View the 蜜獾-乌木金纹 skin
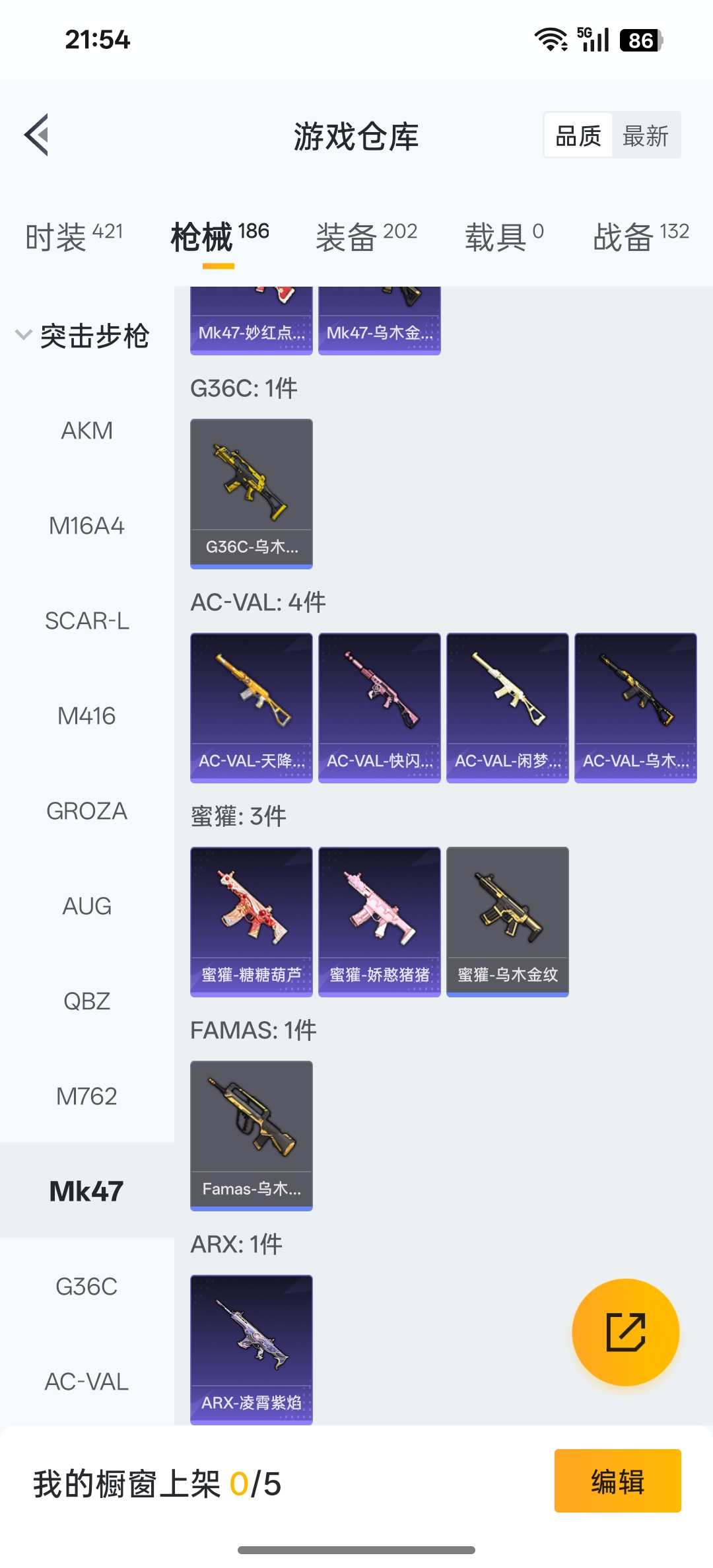Screen dimensions: 713x1568 point(507,921)
